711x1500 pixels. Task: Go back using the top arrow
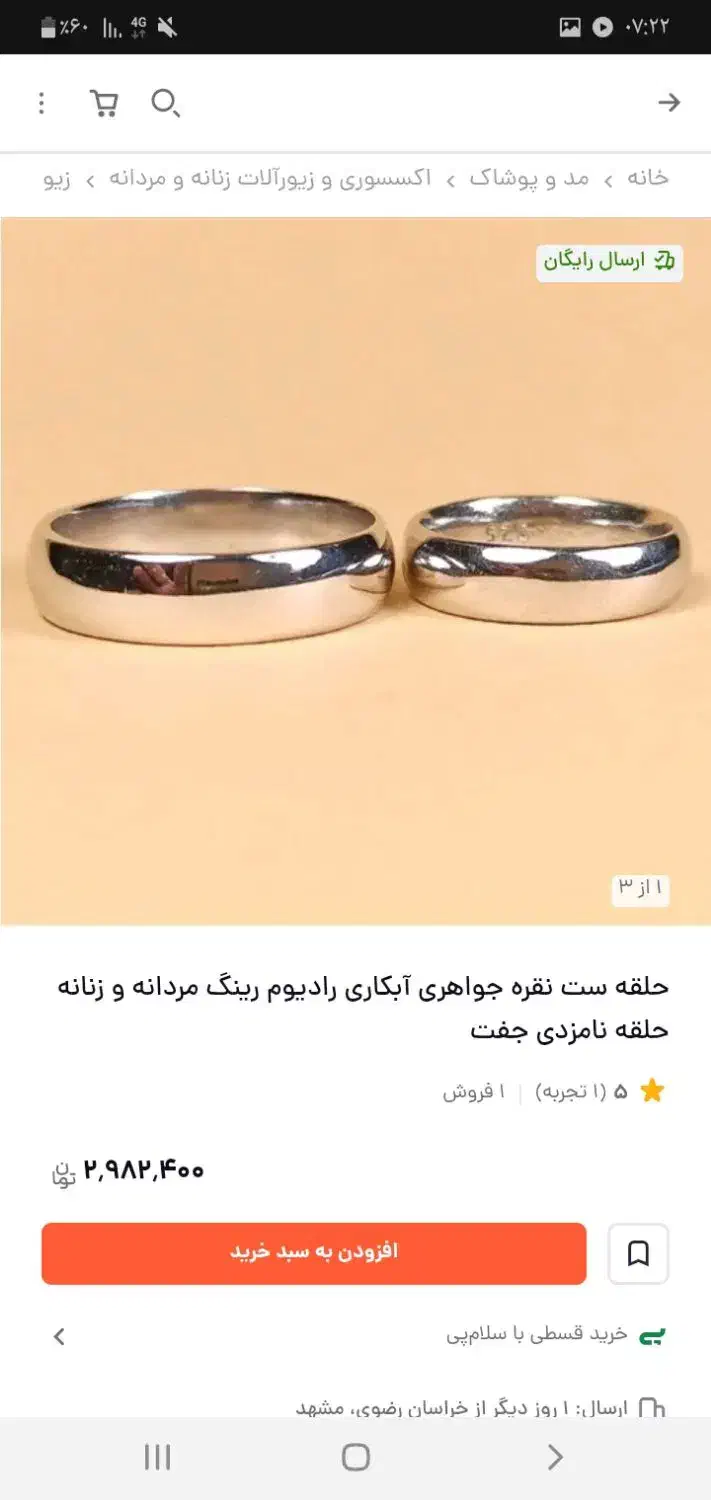[x=669, y=102]
